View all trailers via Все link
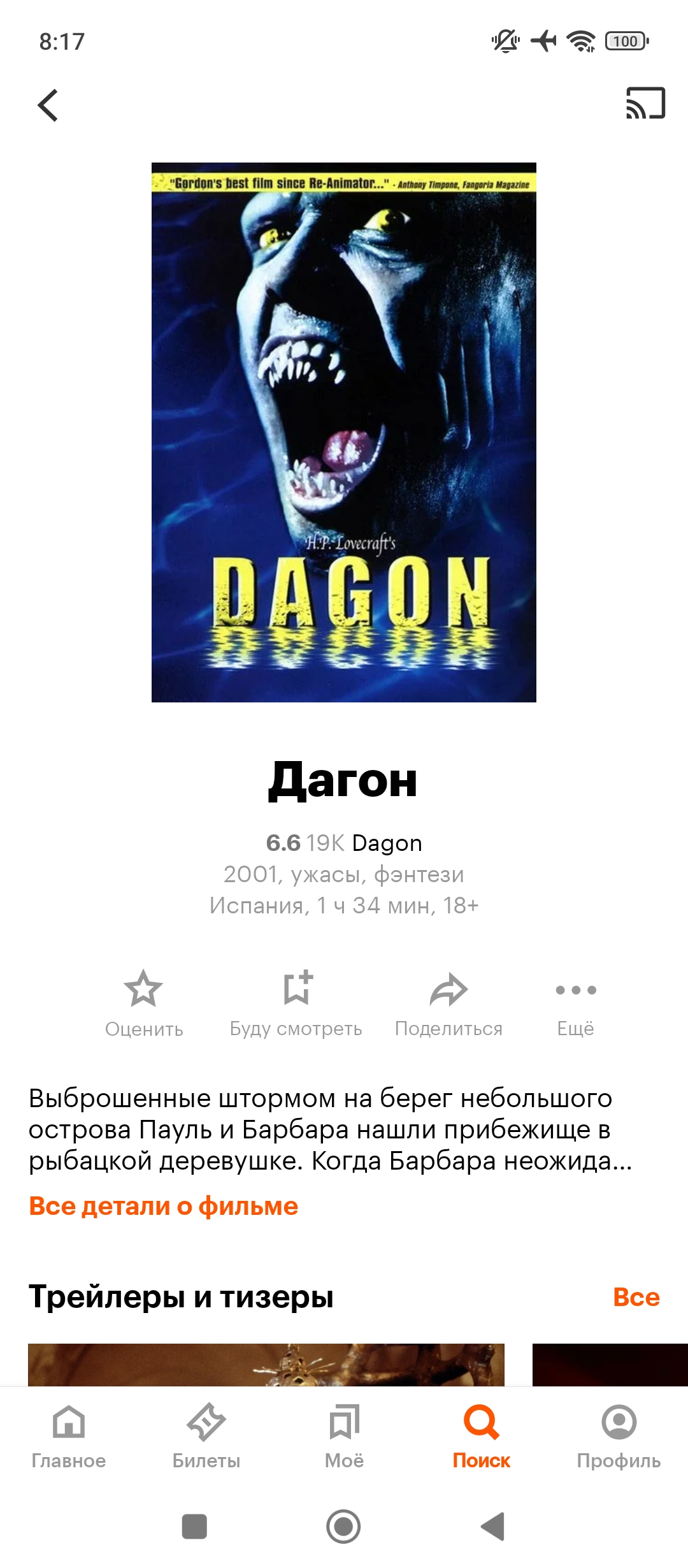This screenshot has width=688, height=1568. click(x=636, y=1296)
